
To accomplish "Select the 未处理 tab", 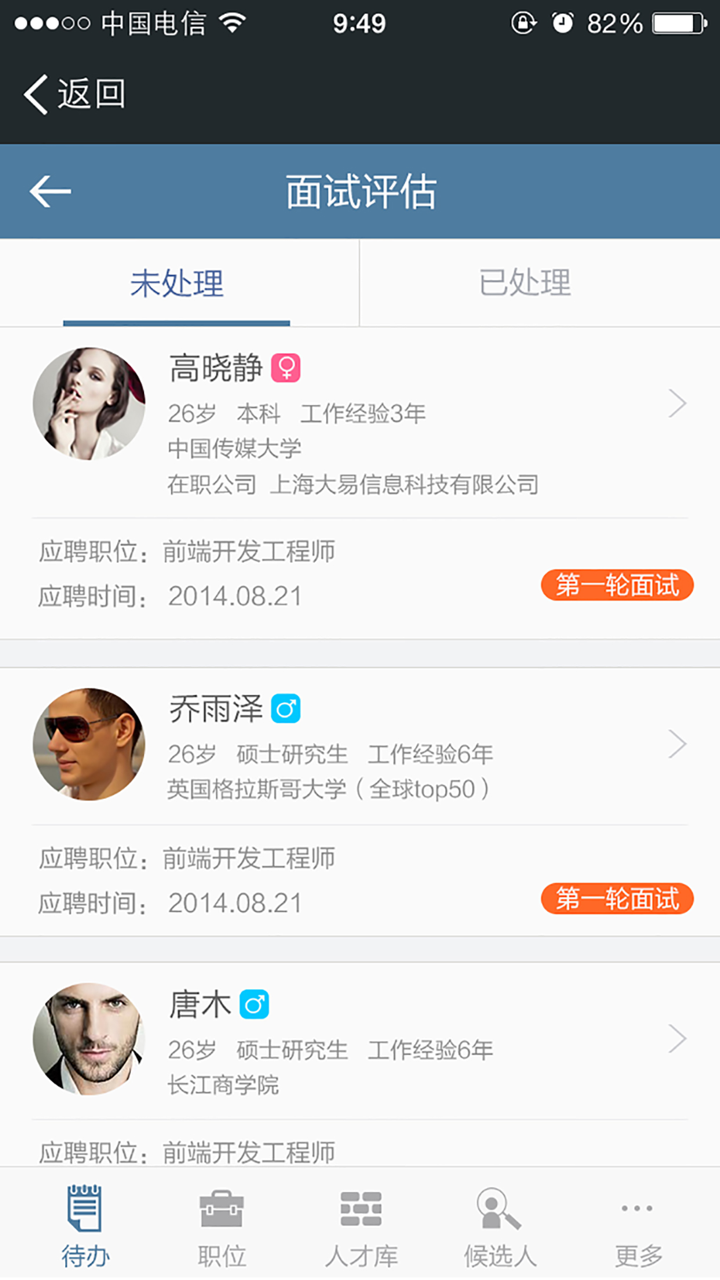I will [176, 282].
